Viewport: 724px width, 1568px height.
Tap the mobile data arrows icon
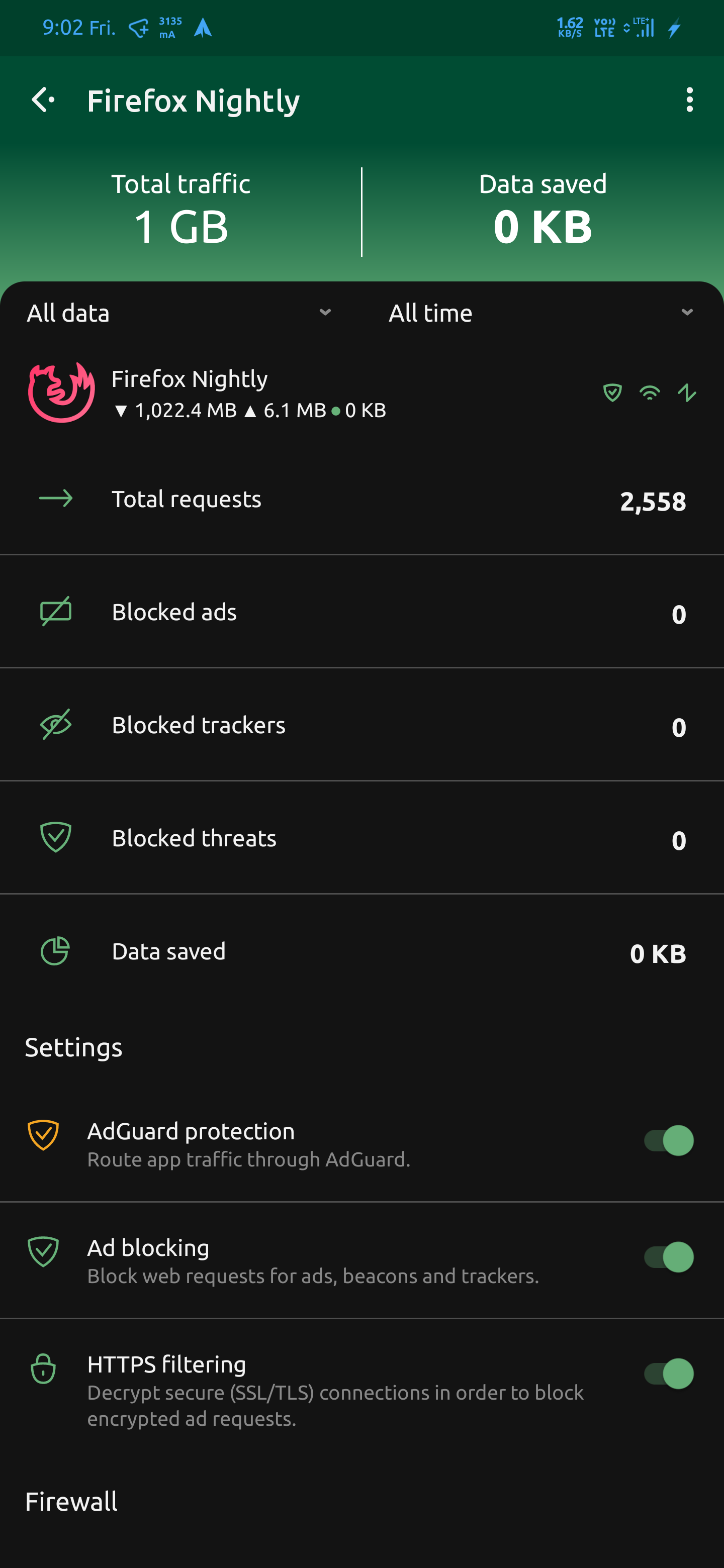tap(687, 393)
